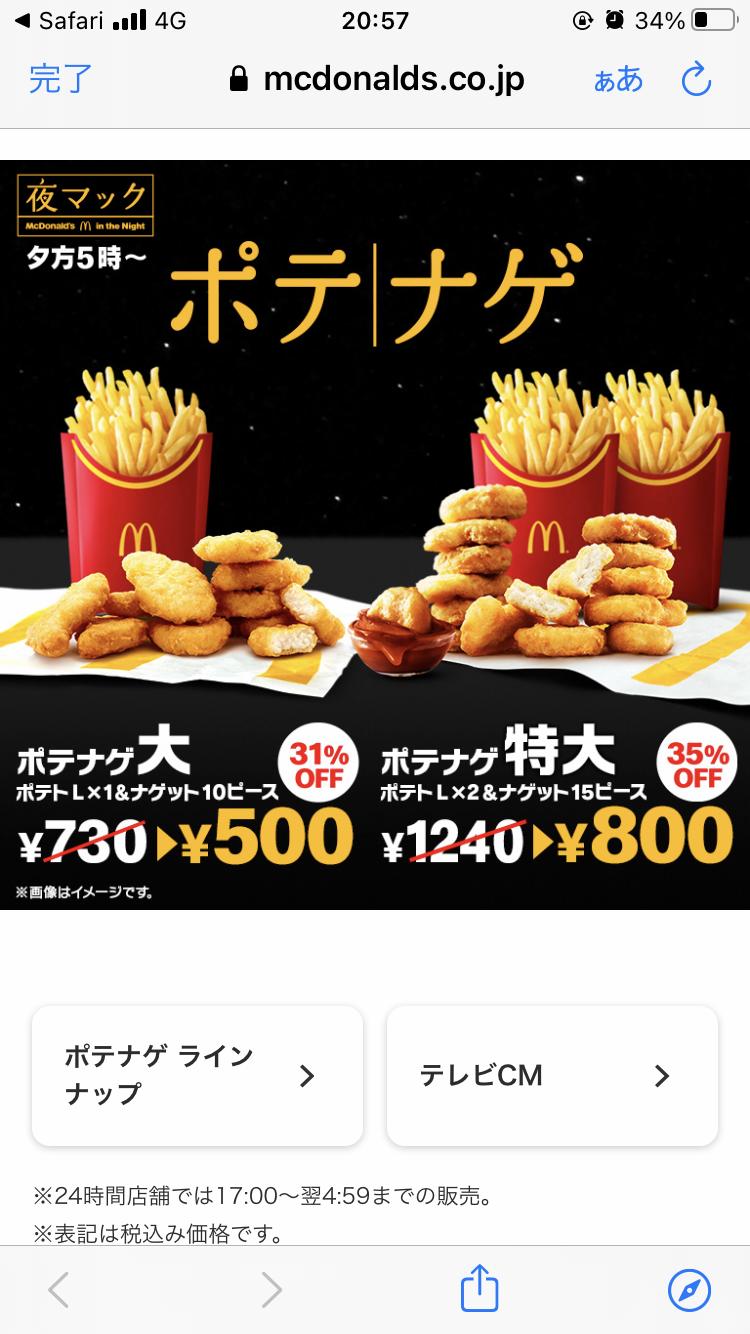
Task: Open the テレビCM card
Action: tap(551, 1075)
